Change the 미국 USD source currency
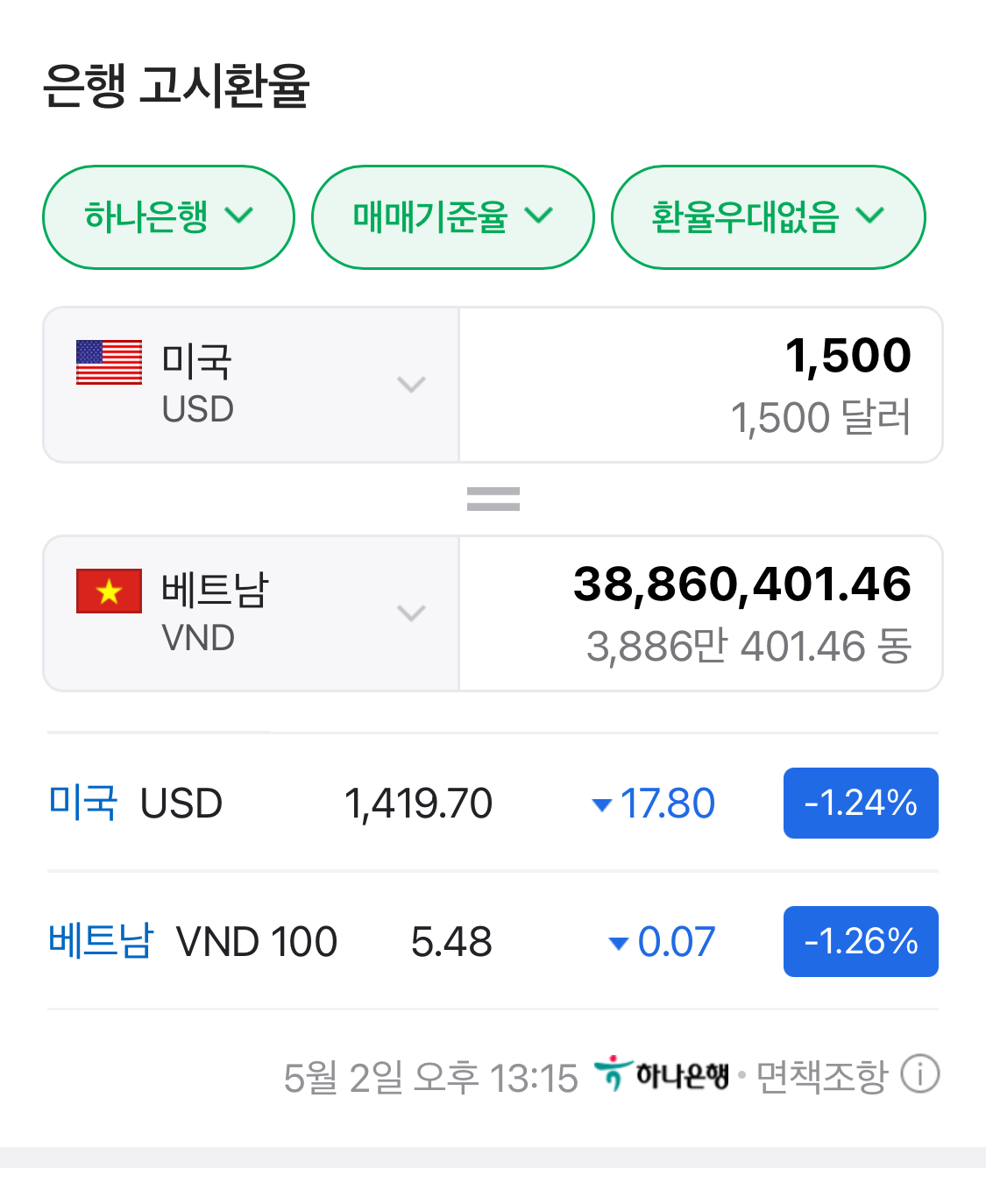 point(251,385)
